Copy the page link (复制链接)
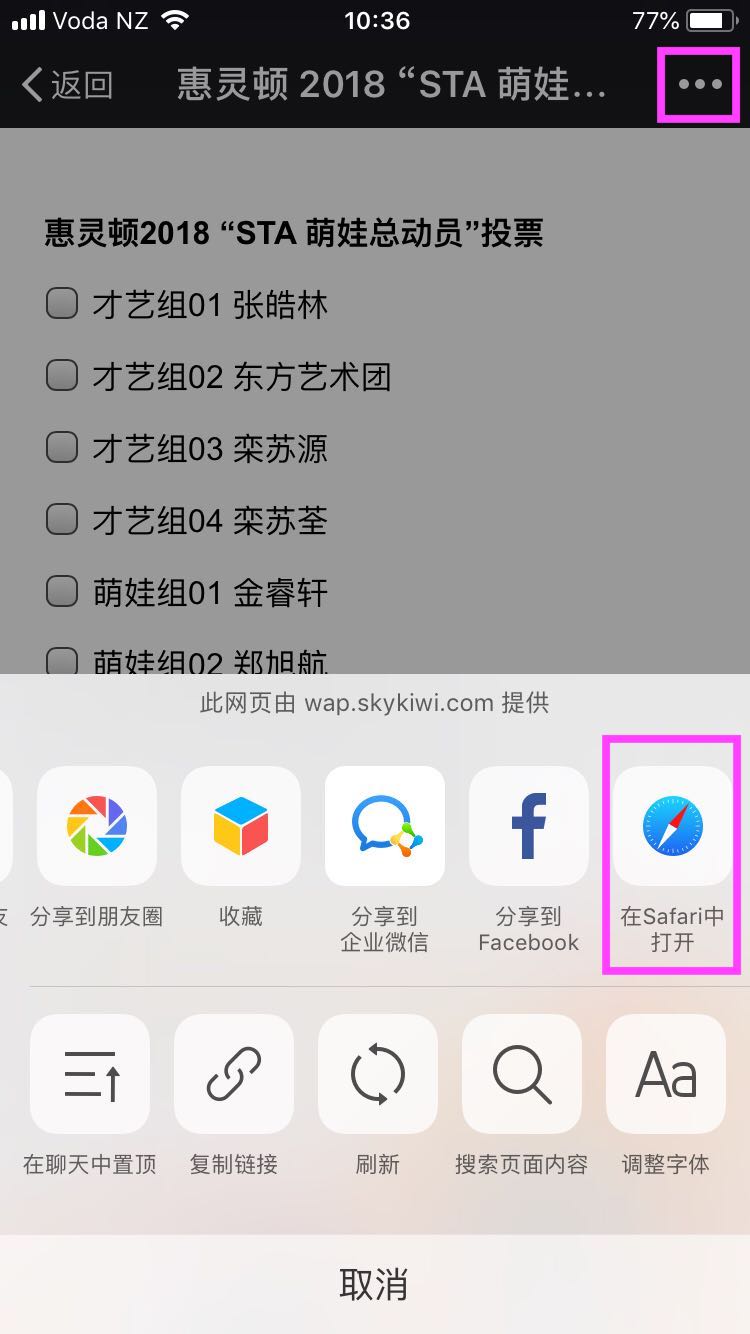Image resolution: width=750 pixels, height=1334 pixels. point(234,1074)
